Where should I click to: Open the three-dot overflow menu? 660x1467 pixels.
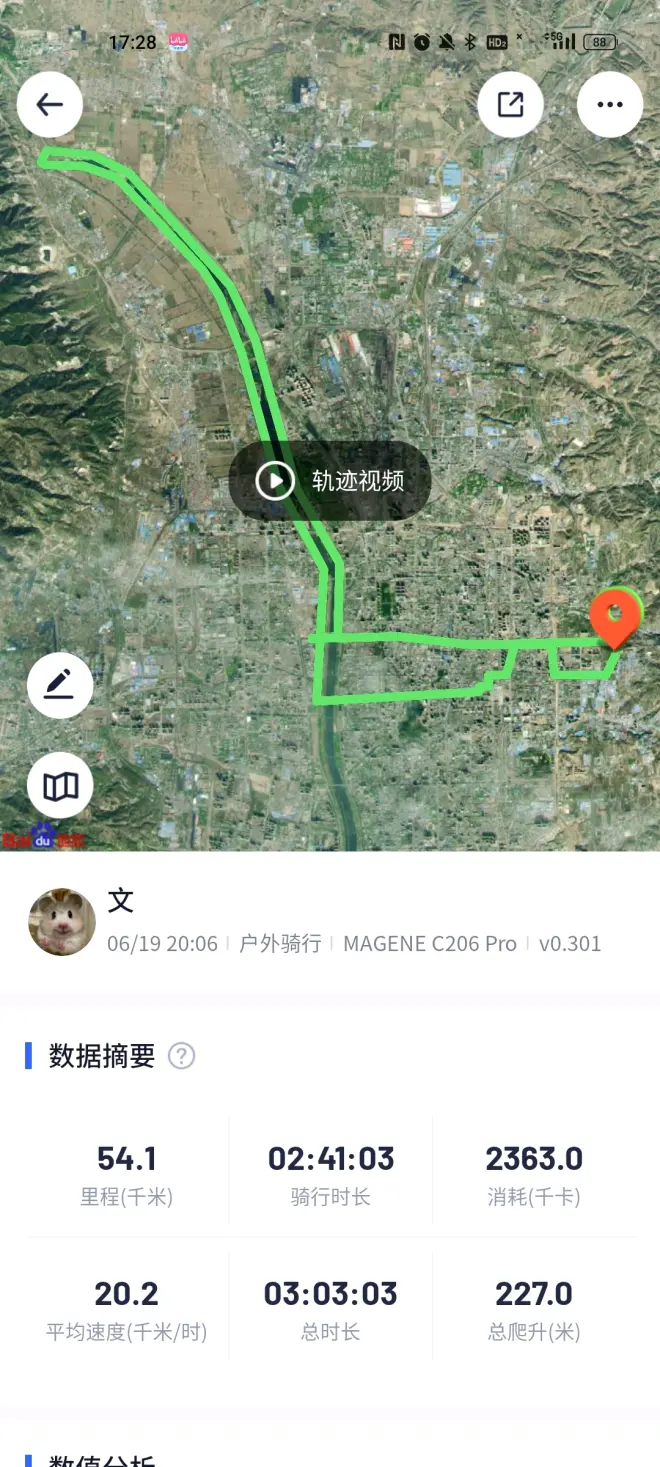pos(610,105)
